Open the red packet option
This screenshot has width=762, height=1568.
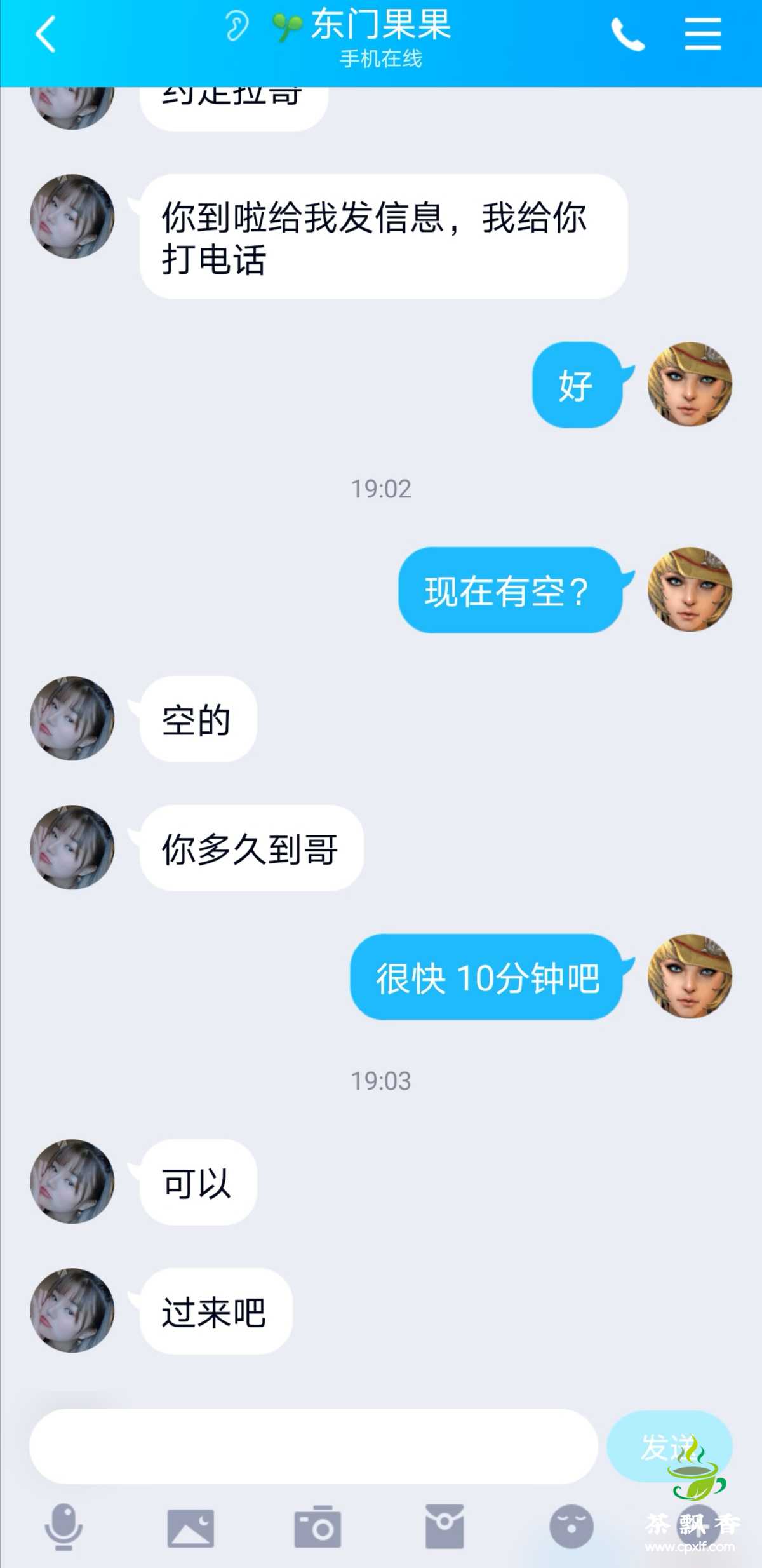point(444,1527)
